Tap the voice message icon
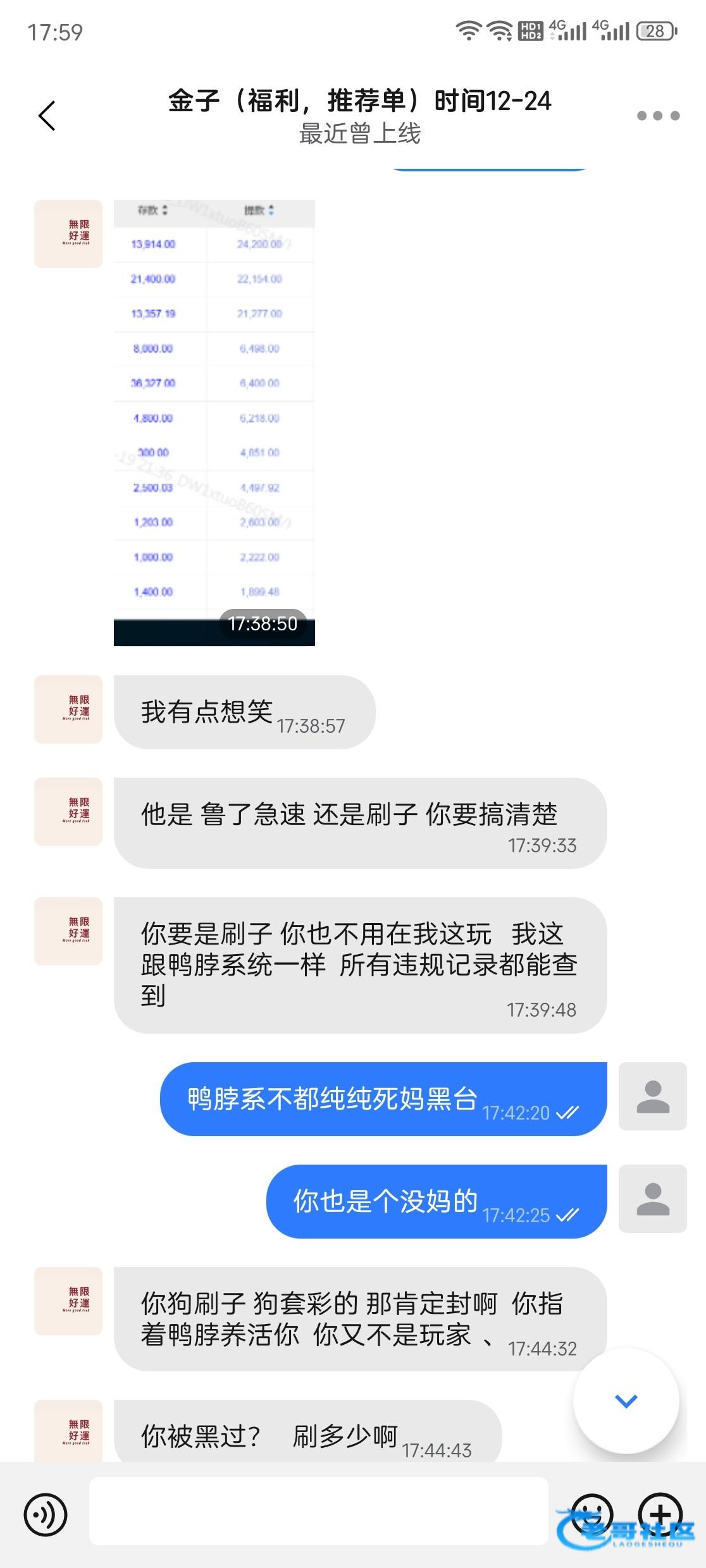This screenshot has height=1568, width=706. pos(46,1514)
